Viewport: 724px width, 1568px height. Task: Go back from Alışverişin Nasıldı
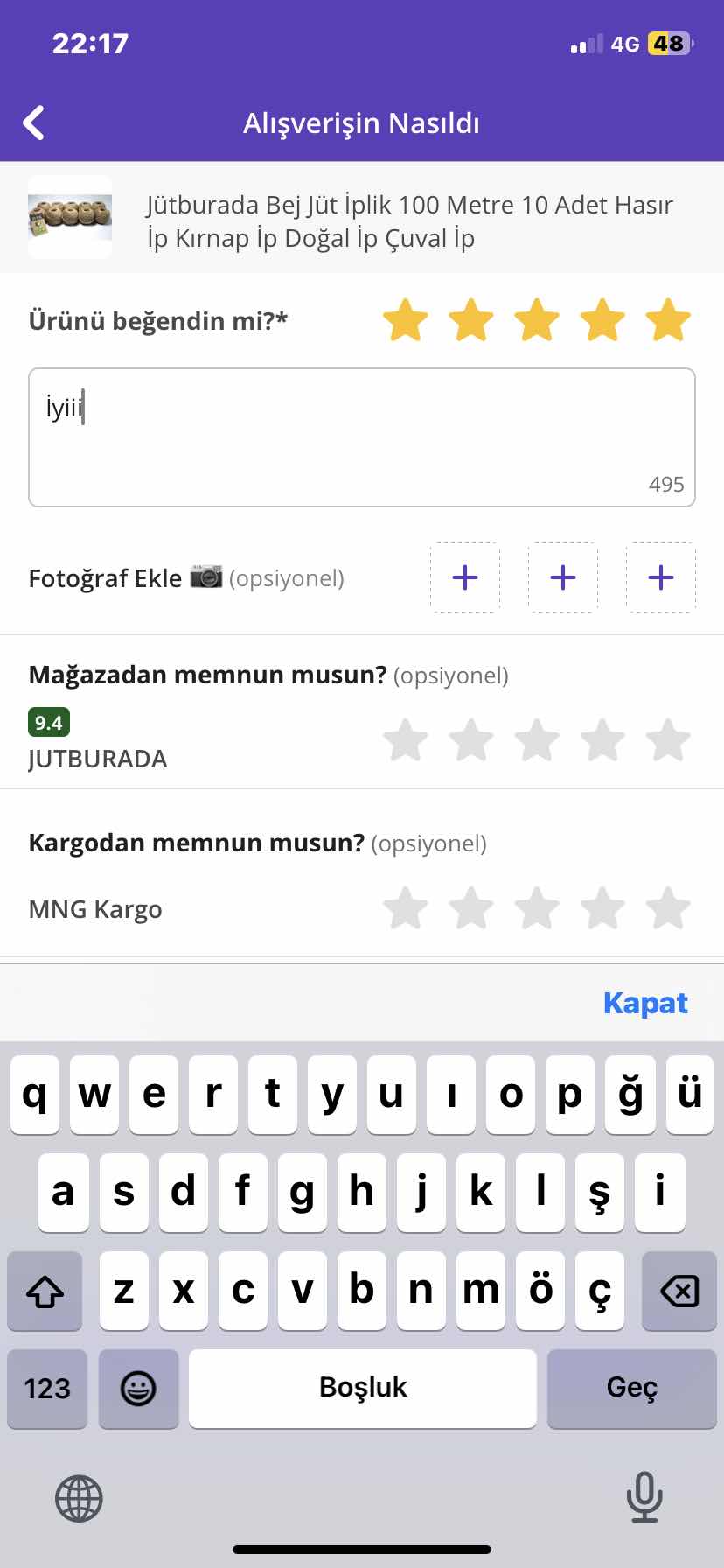34,123
